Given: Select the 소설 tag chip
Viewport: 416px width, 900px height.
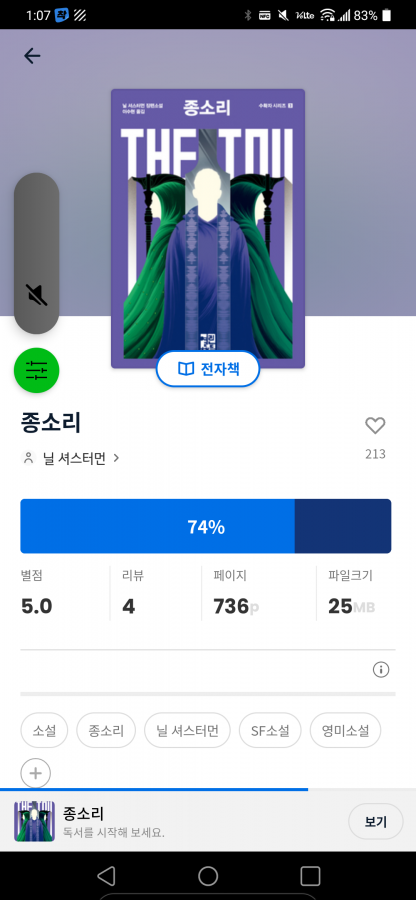Looking at the screenshot, I should (x=44, y=730).
